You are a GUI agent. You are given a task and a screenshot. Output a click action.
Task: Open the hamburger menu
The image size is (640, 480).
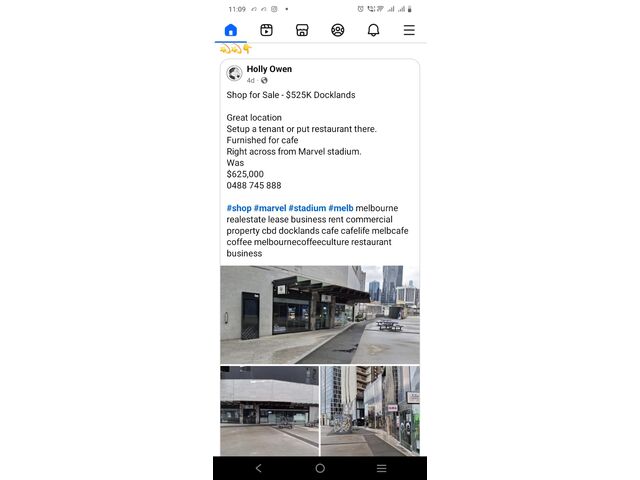409,30
